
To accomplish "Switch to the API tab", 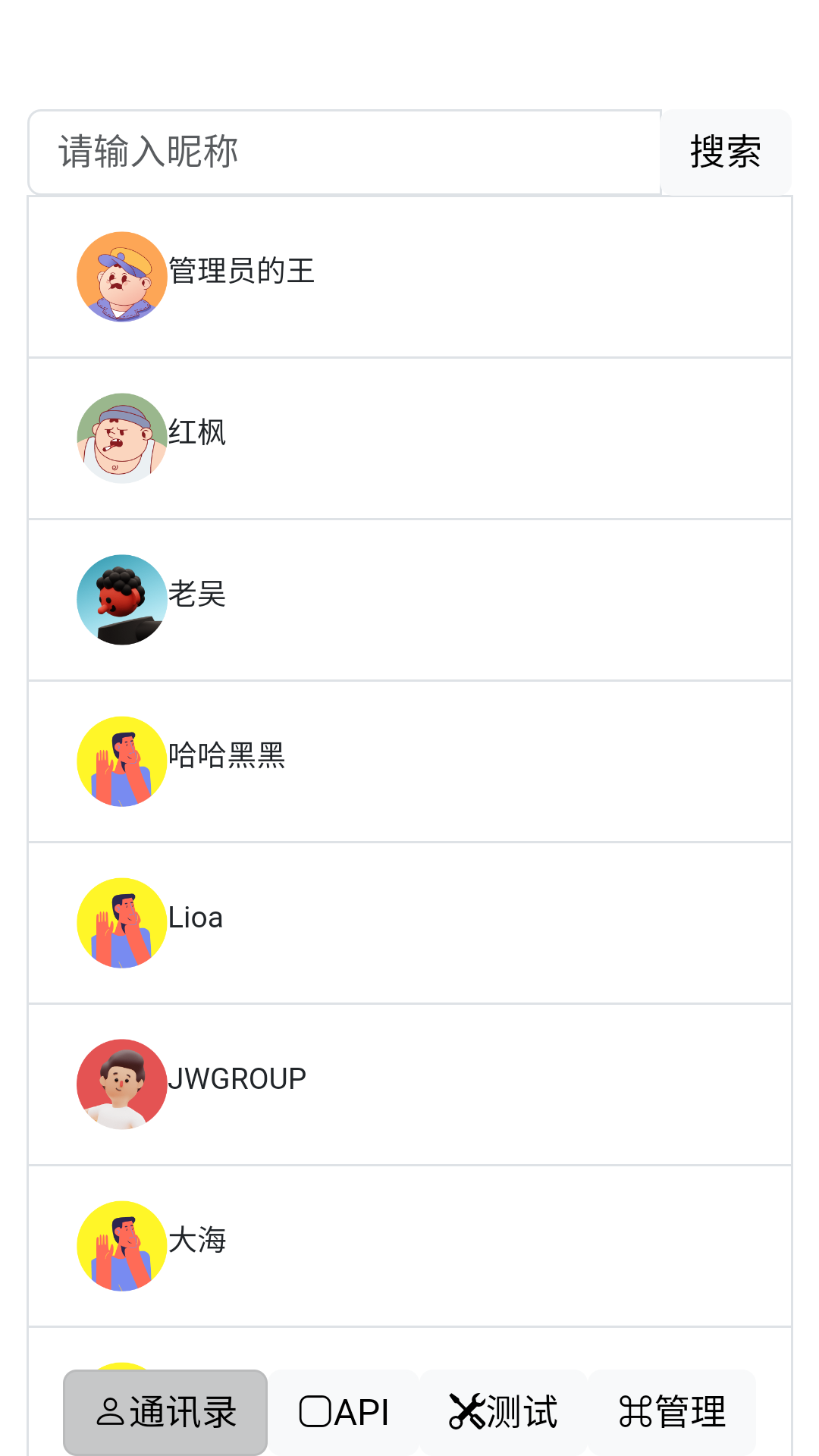I will click(344, 1412).
